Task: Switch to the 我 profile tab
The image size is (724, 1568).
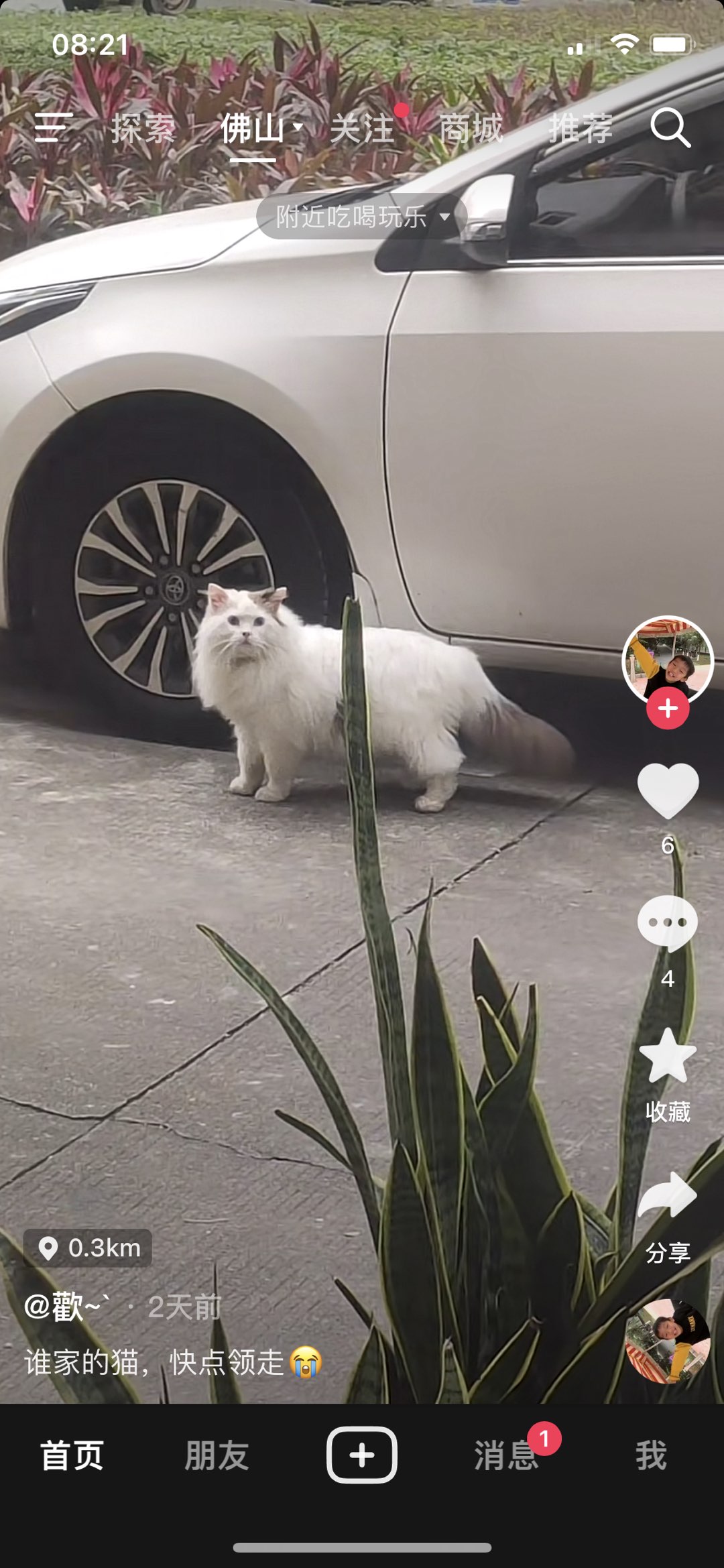Action: click(651, 1455)
